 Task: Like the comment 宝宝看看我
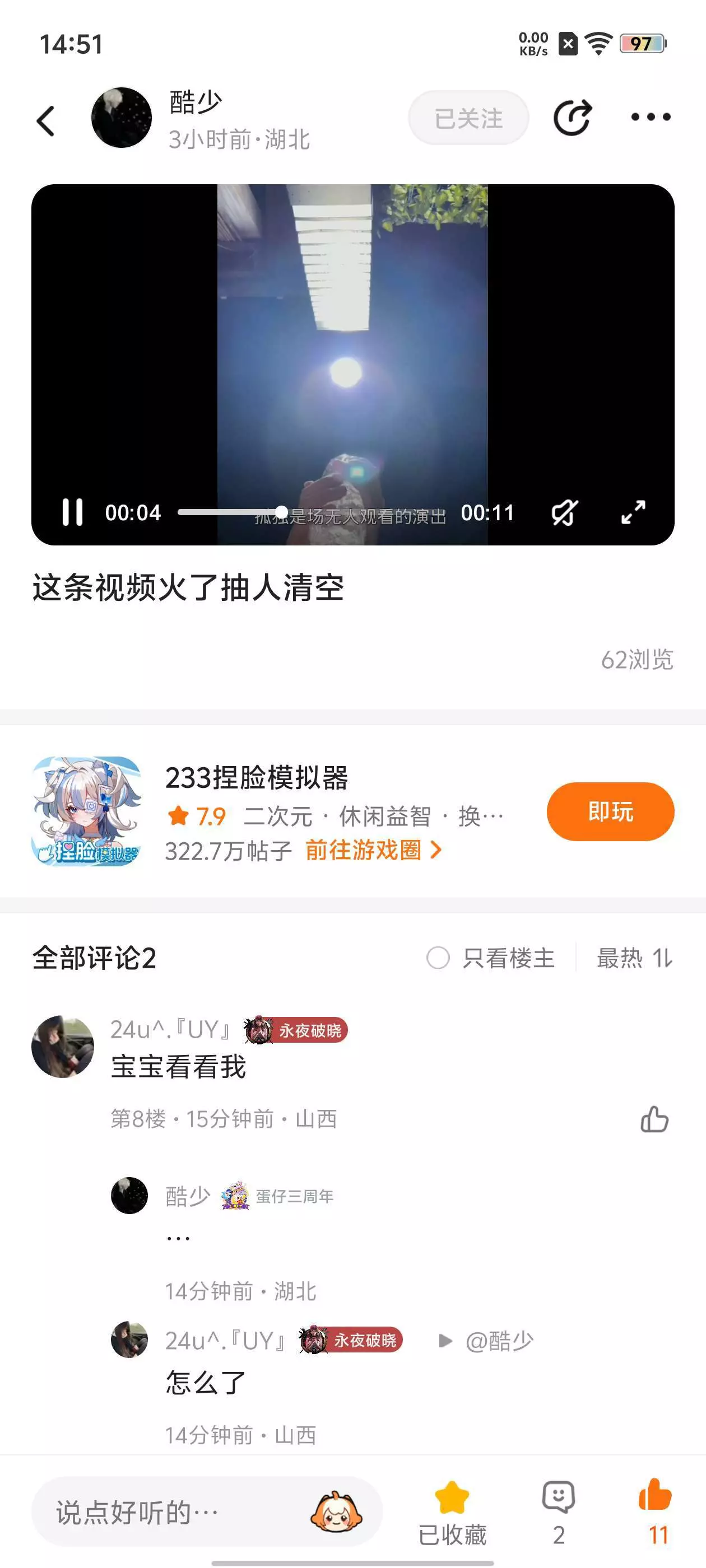tap(654, 1119)
